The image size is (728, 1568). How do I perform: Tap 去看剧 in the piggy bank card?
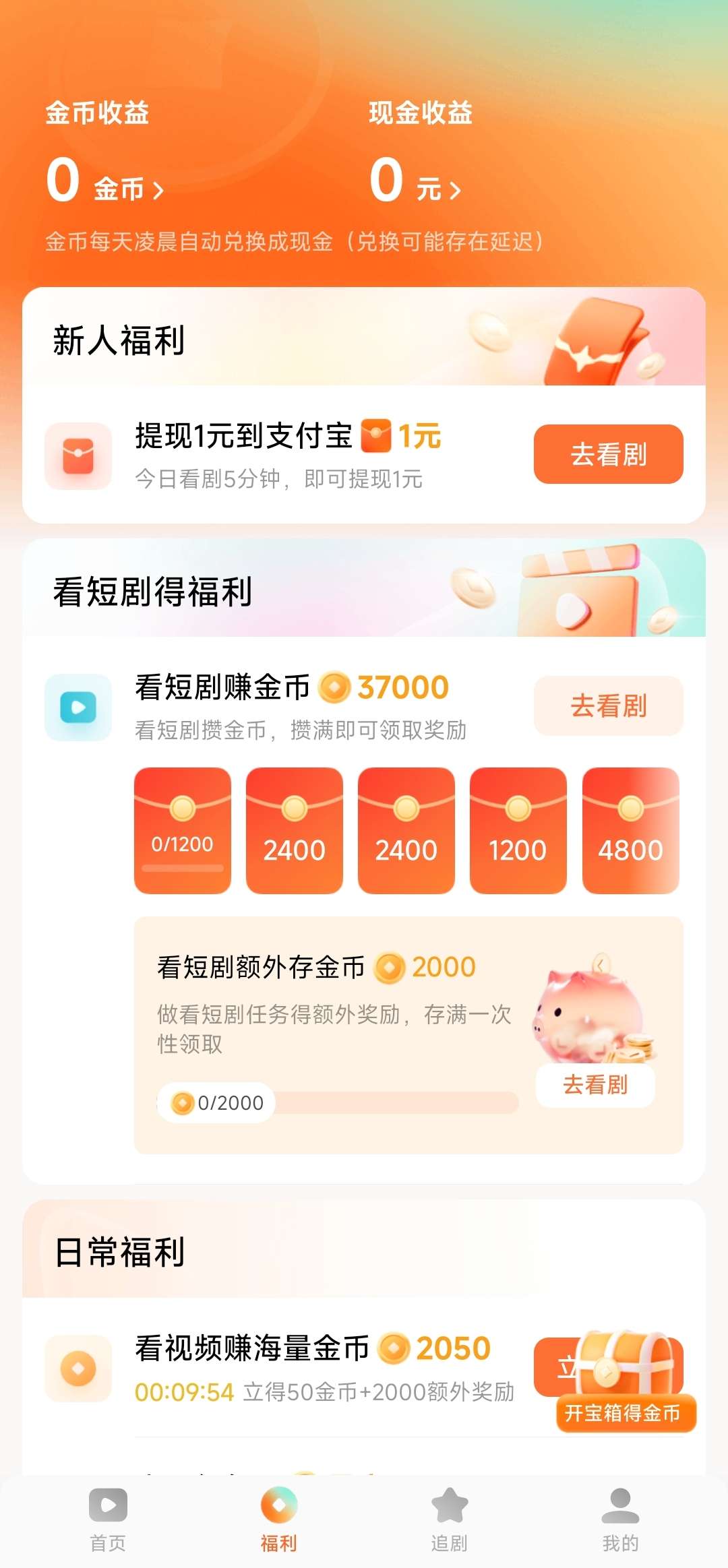595,1085
